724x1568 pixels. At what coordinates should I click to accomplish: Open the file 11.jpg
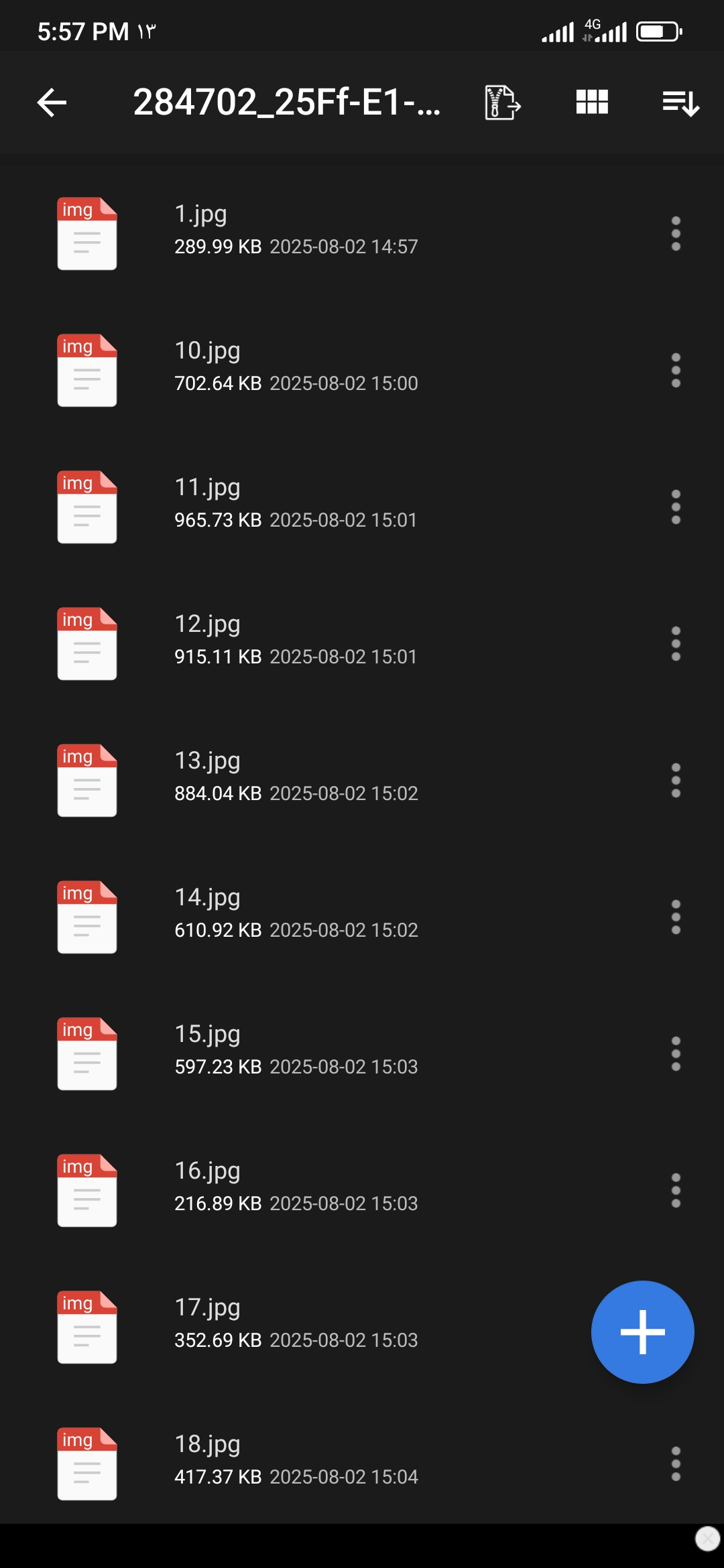(362, 507)
